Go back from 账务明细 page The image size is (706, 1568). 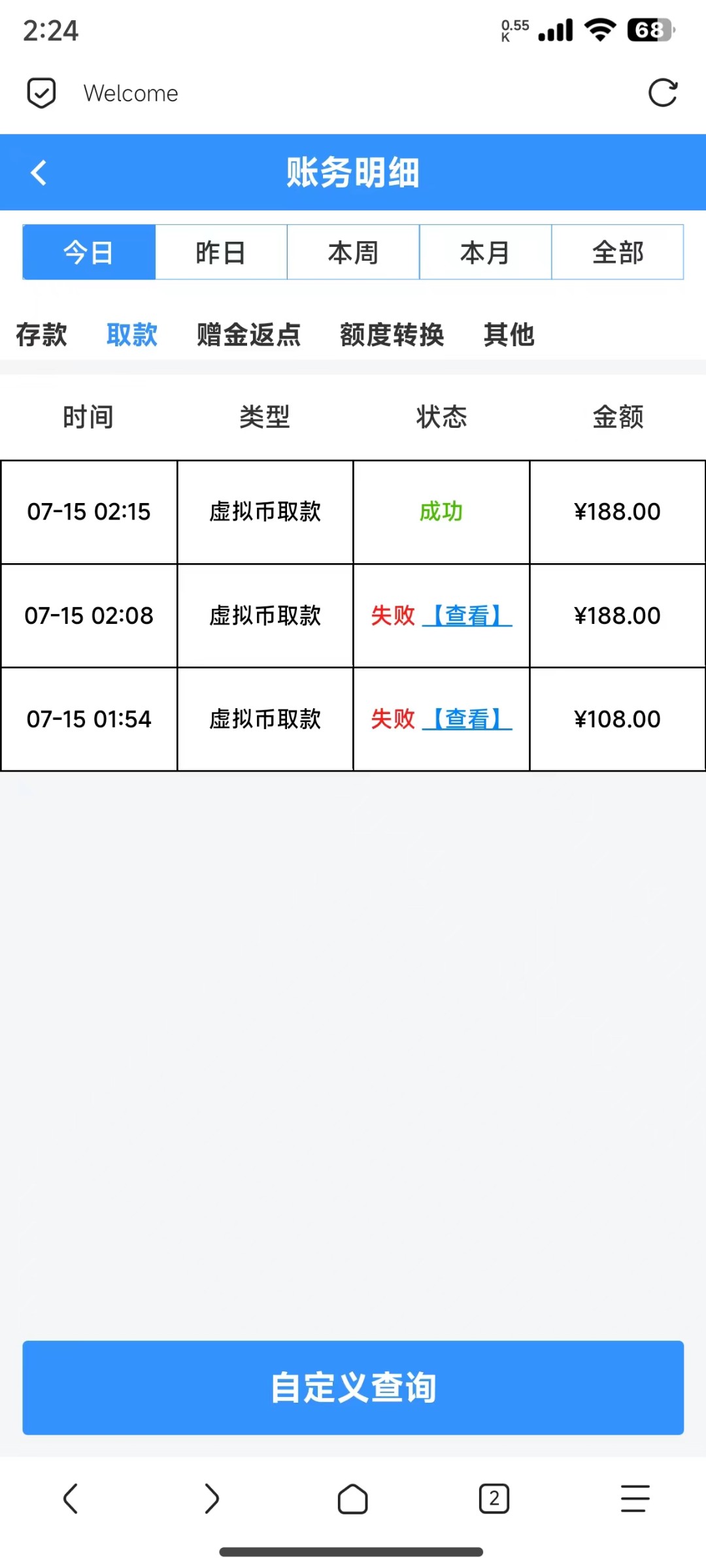(39, 173)
